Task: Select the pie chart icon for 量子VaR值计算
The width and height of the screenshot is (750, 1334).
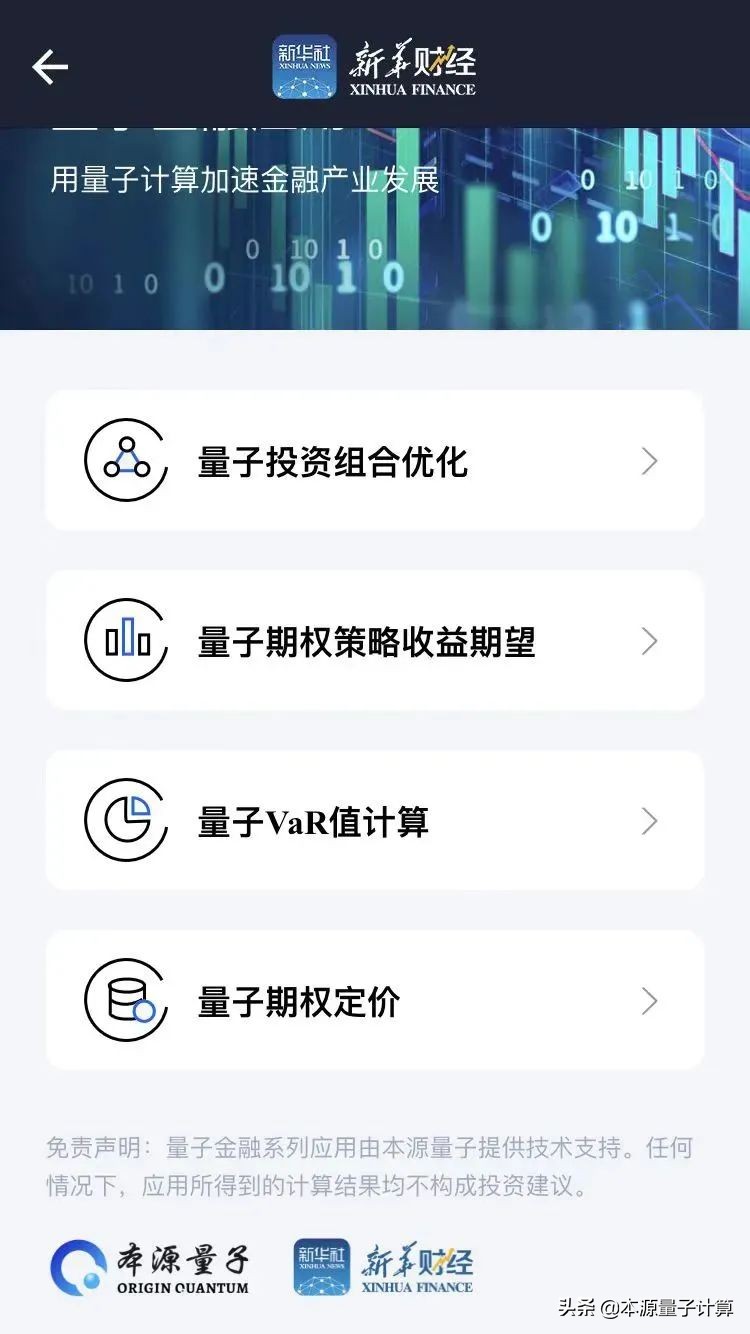Action: 125,820
